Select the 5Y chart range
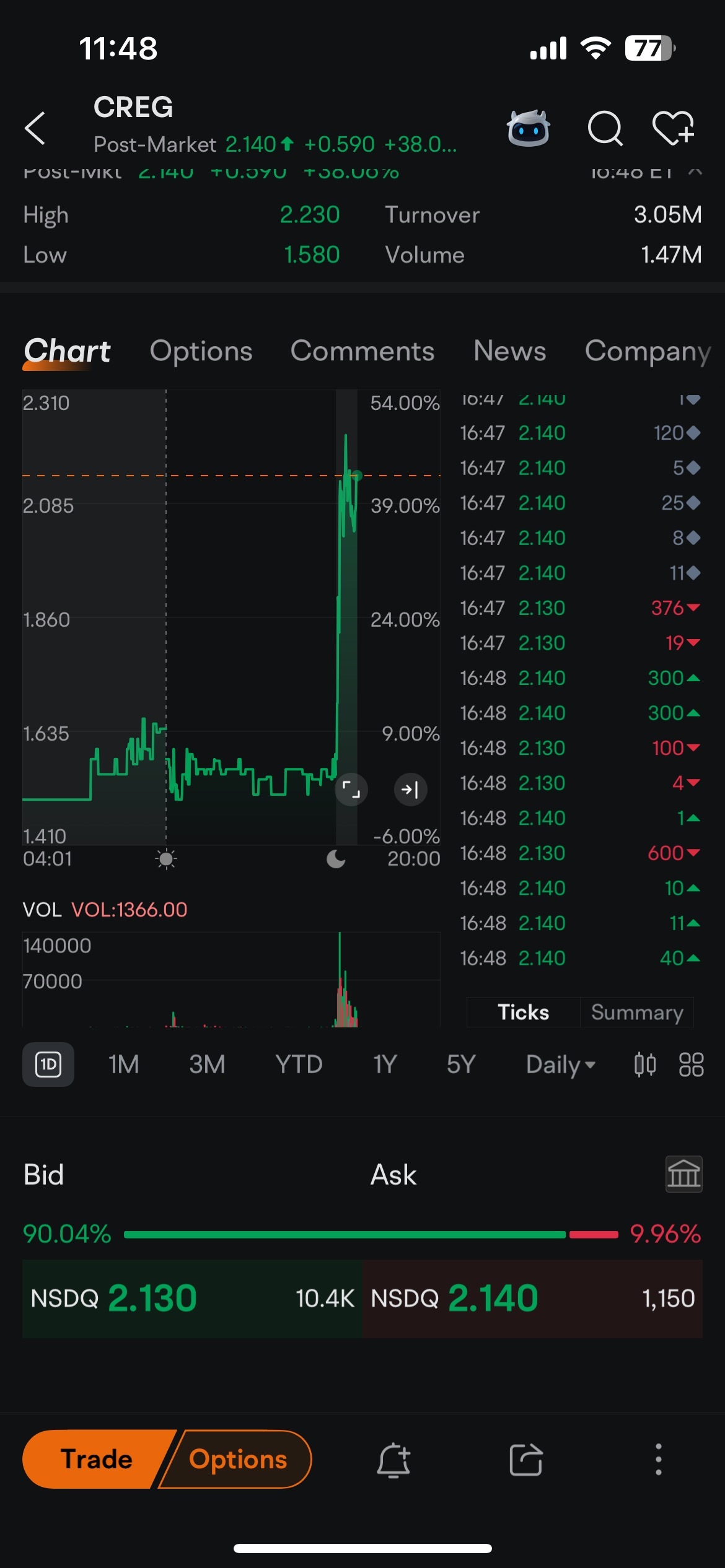The height and width of the screenshot is (1568, 725). pos(461,1065)
